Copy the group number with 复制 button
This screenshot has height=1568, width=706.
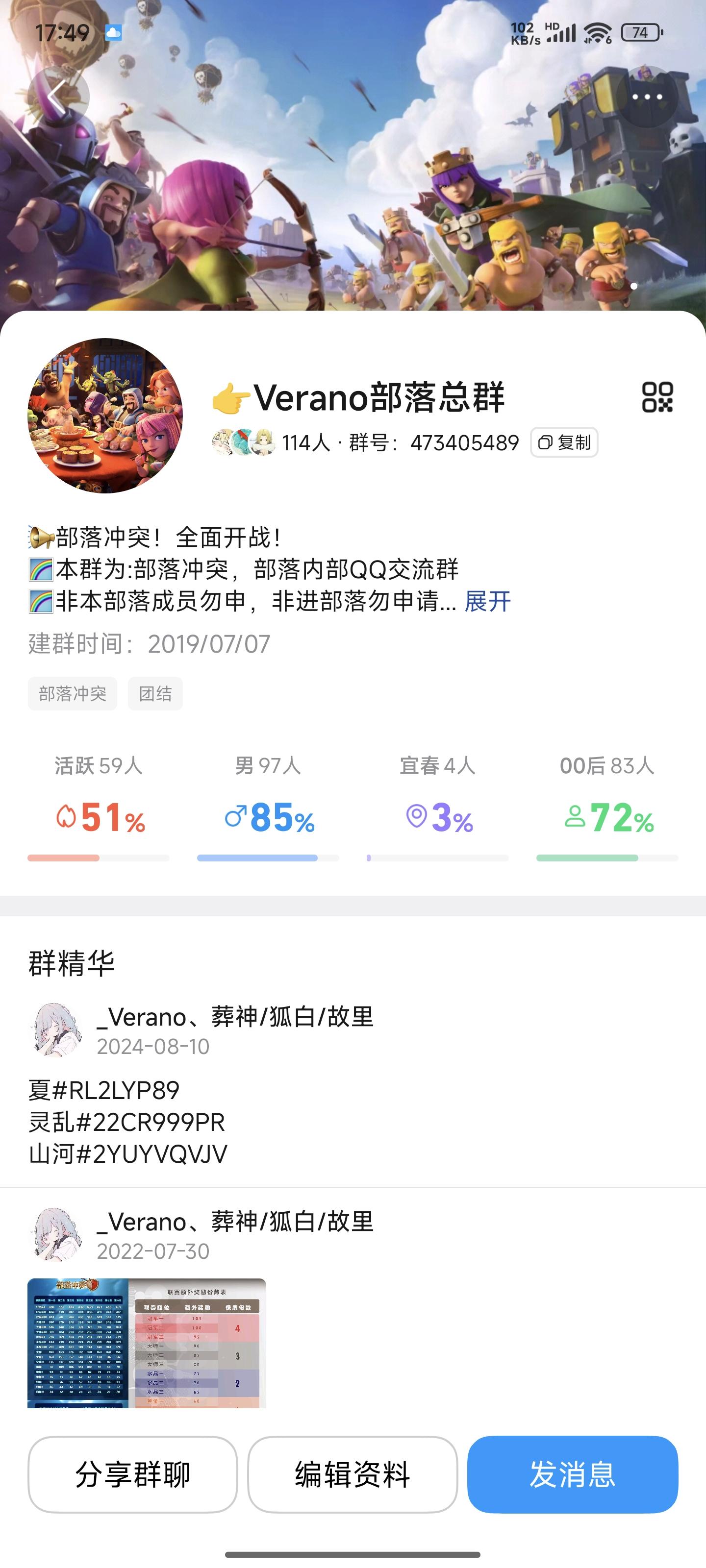[564, 442]
